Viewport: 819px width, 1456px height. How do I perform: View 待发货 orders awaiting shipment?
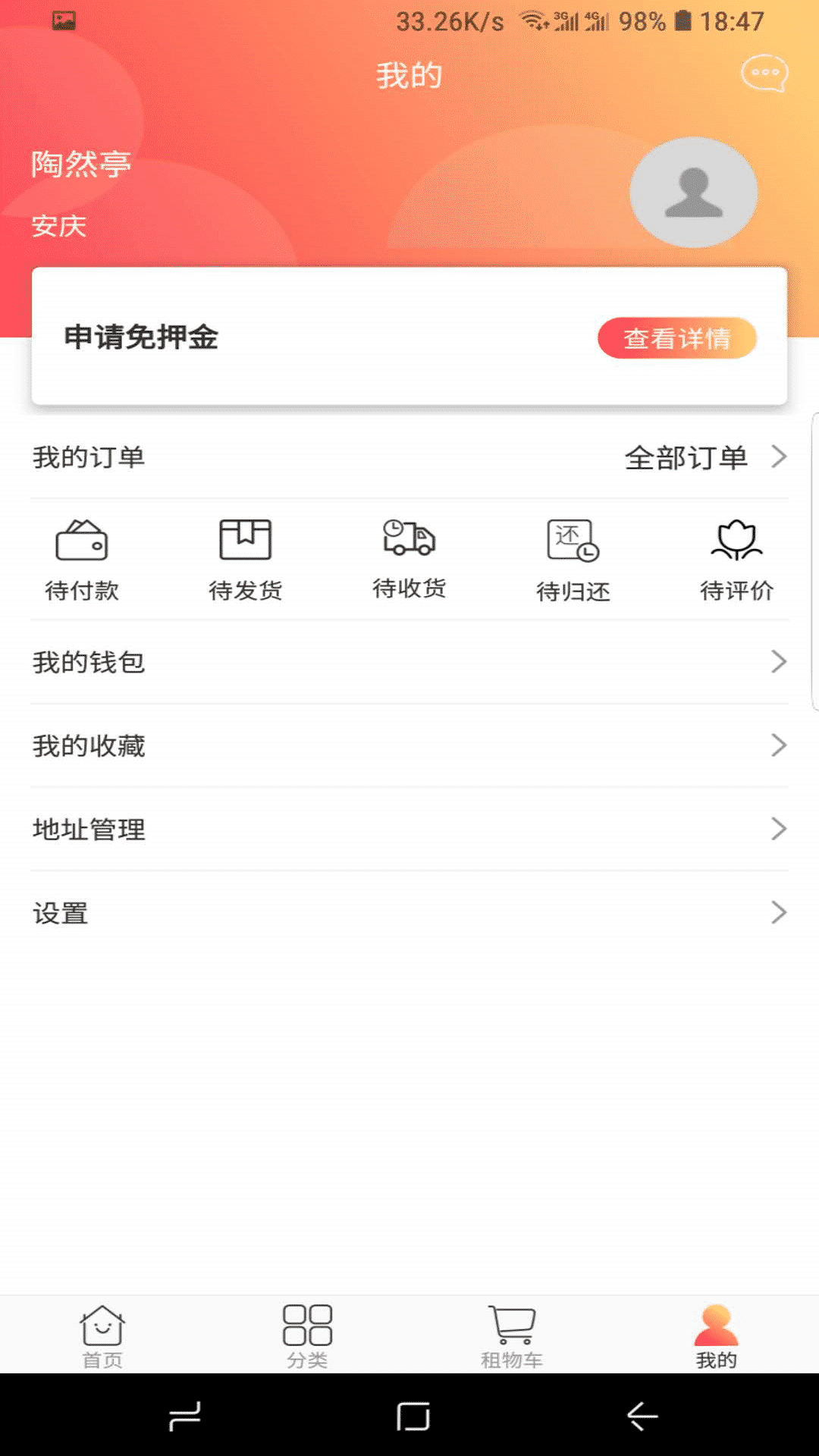point(245,560)
